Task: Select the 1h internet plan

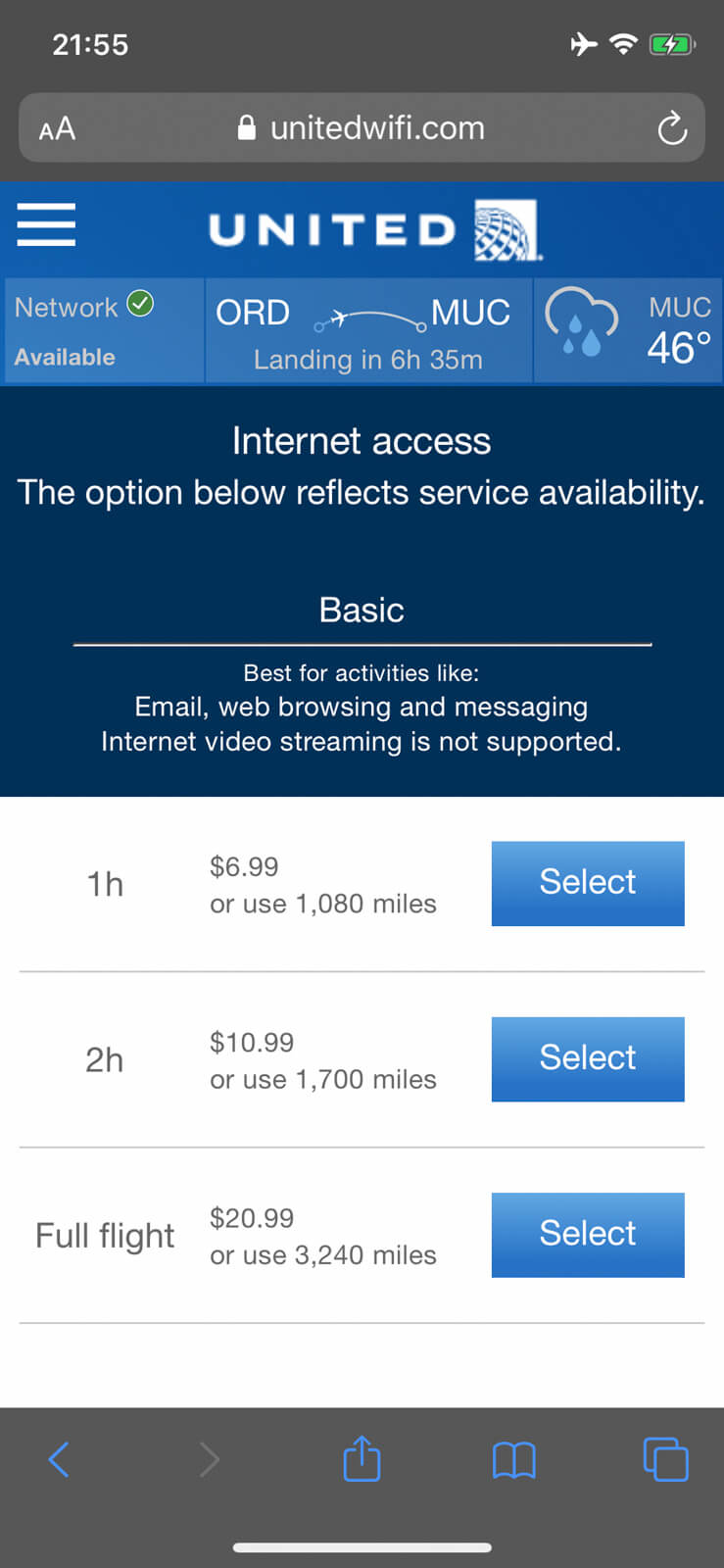Action: pyautogui.click(x=587, y=883)
